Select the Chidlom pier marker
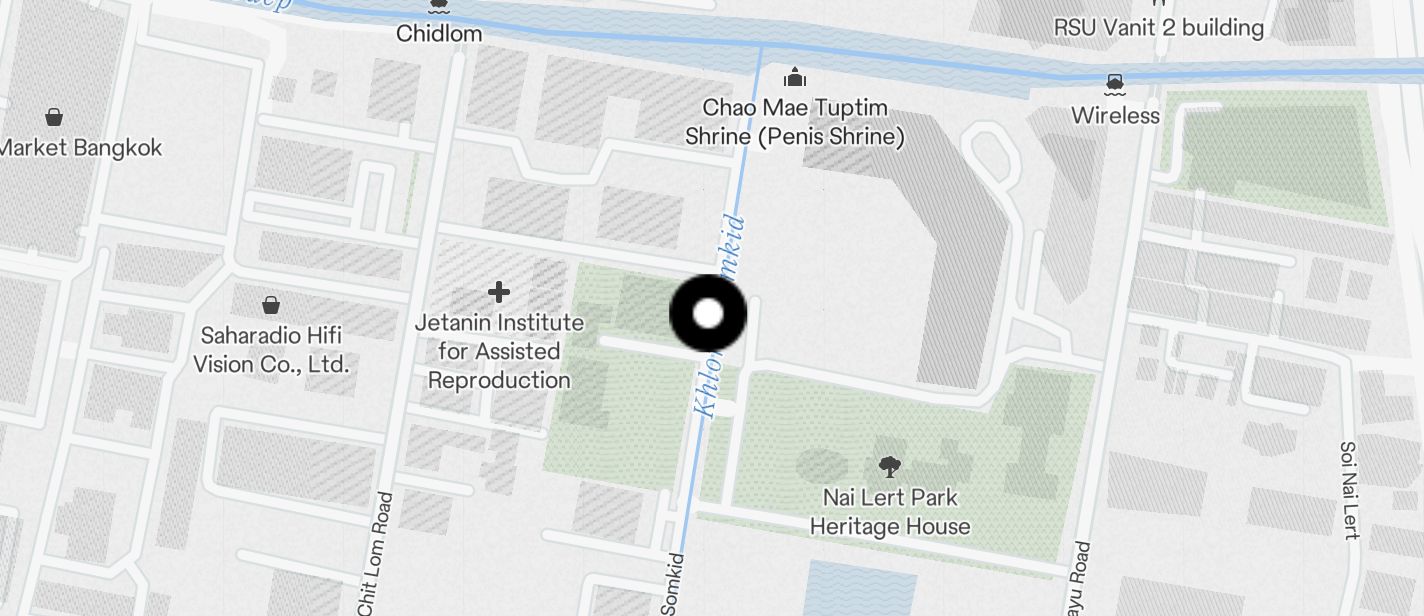Viewport: 1424px width, 616px height. click(438, 8)
